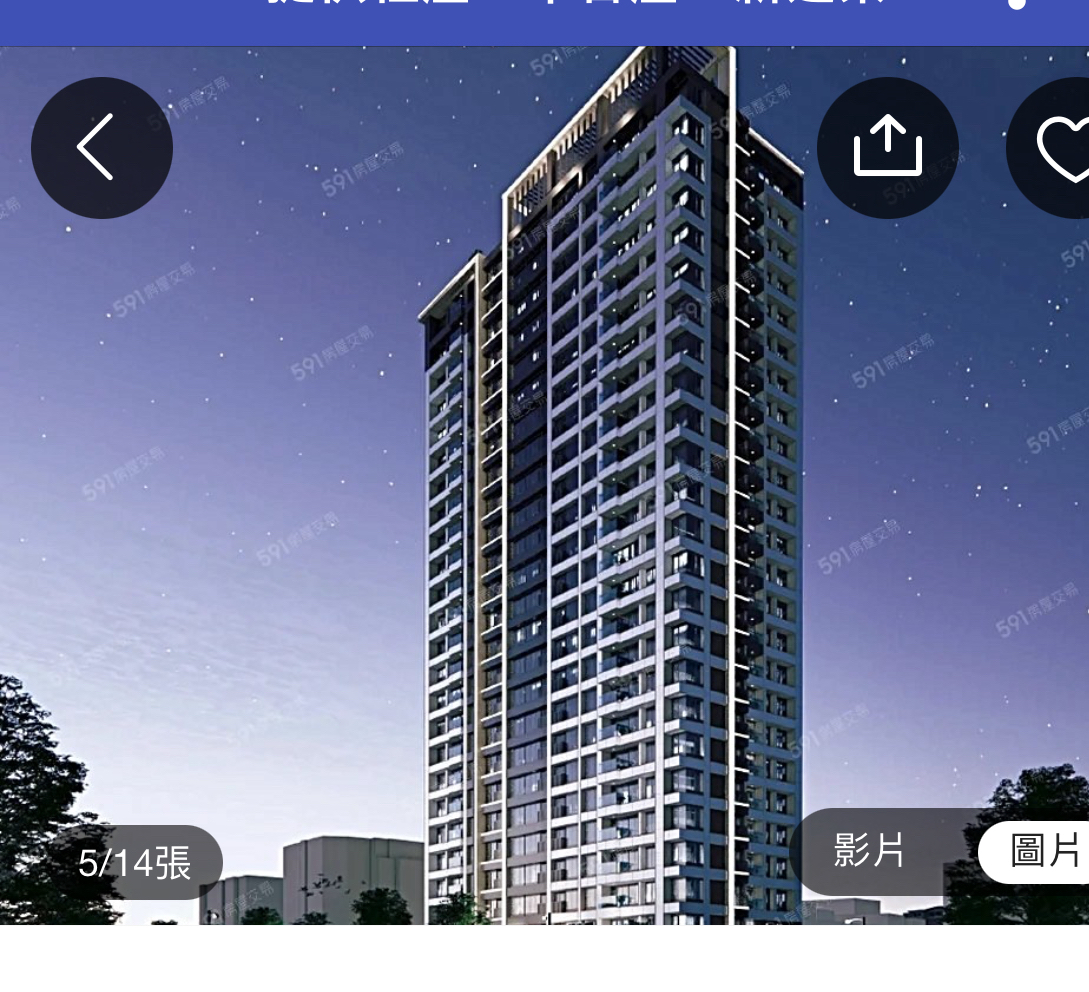This screenshot has width=1089, height=992.
Task: Switch to the 影片 tab
Action: pos(869,851)
